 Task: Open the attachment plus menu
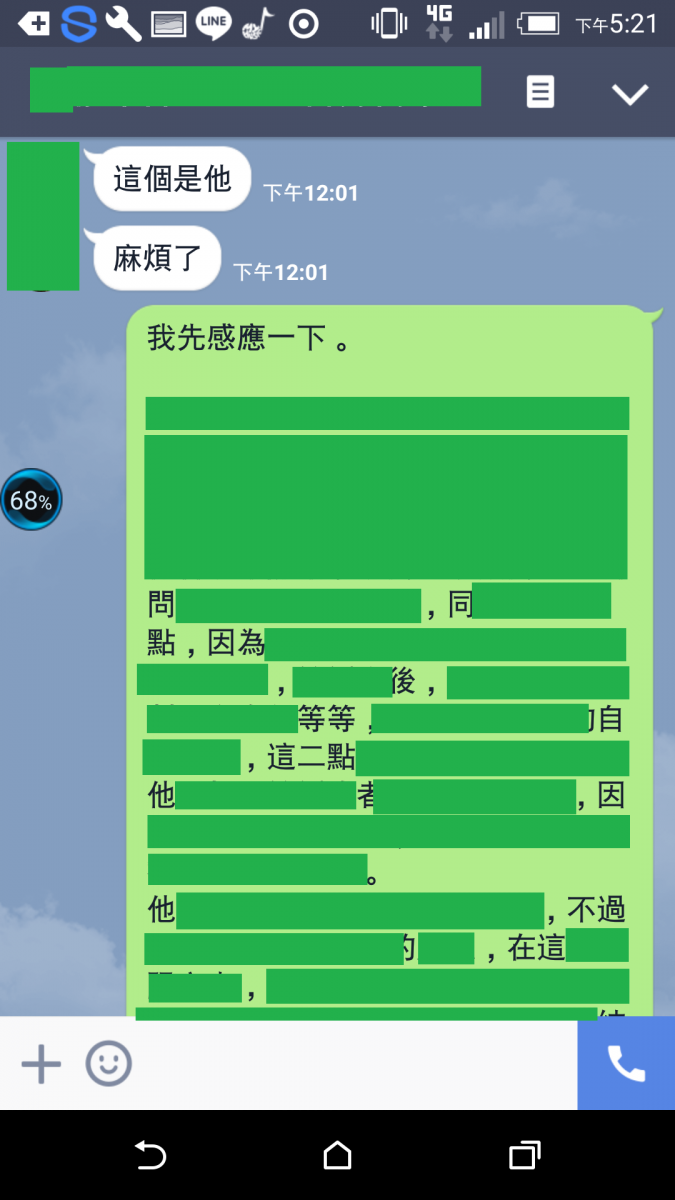41,1063
